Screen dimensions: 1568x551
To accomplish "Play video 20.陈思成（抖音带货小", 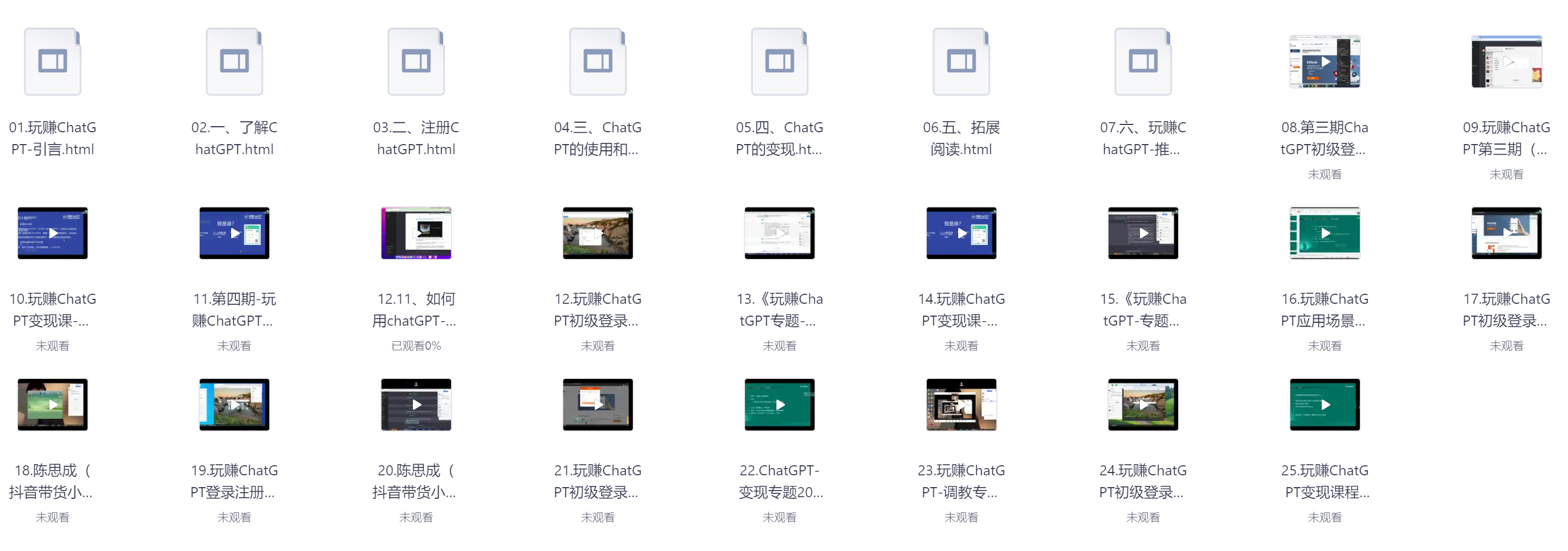I will point(416,405).
